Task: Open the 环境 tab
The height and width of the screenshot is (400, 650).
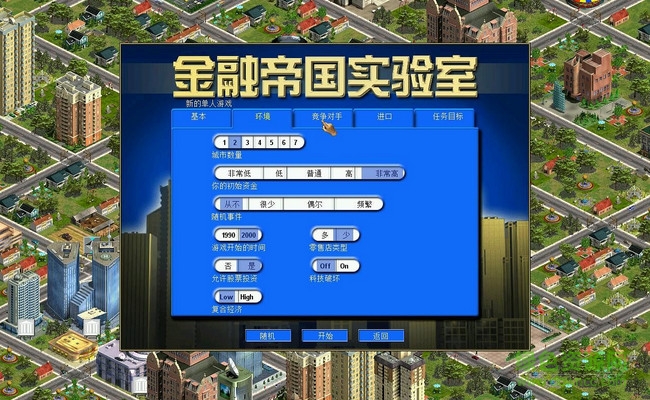Action: (262, 117)
